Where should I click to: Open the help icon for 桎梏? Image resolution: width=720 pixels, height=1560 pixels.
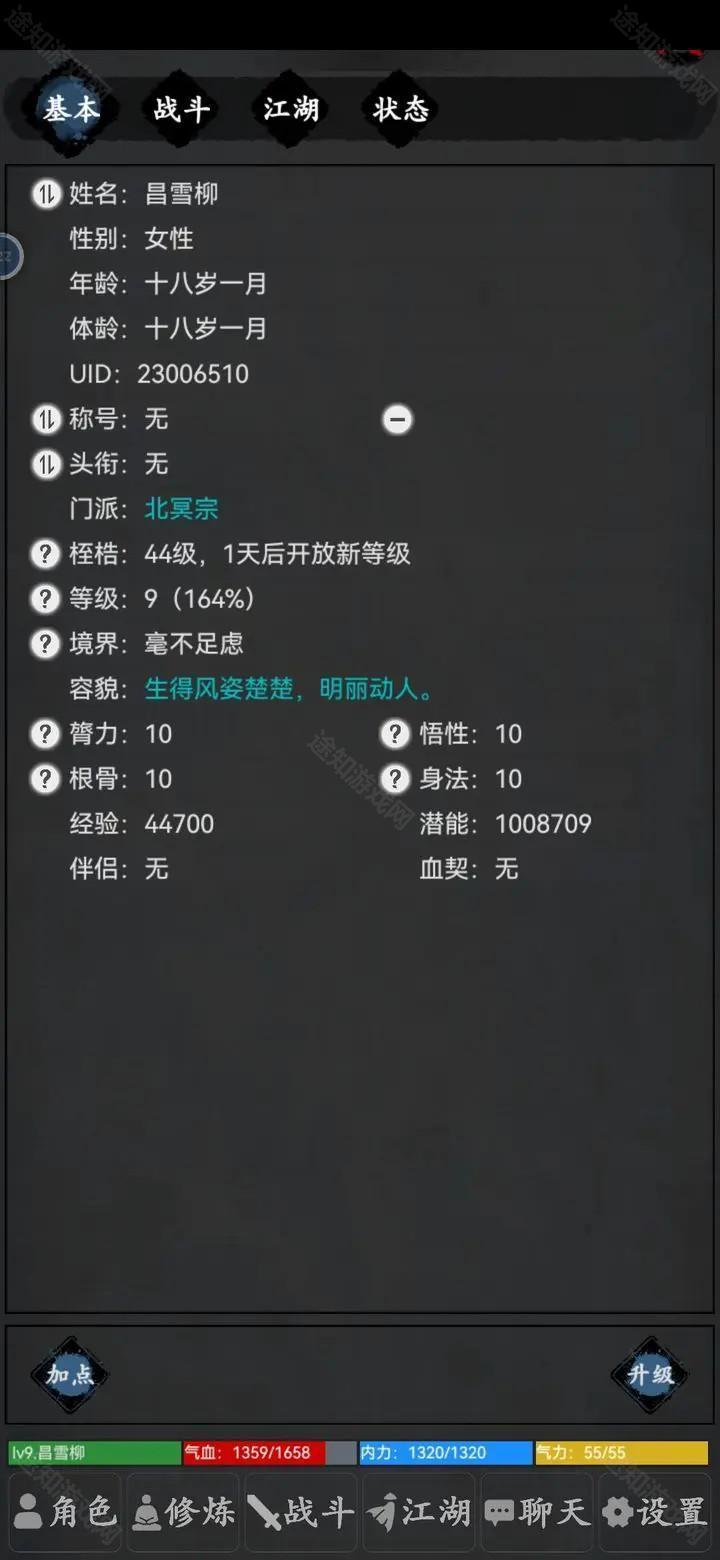(46, 554)
